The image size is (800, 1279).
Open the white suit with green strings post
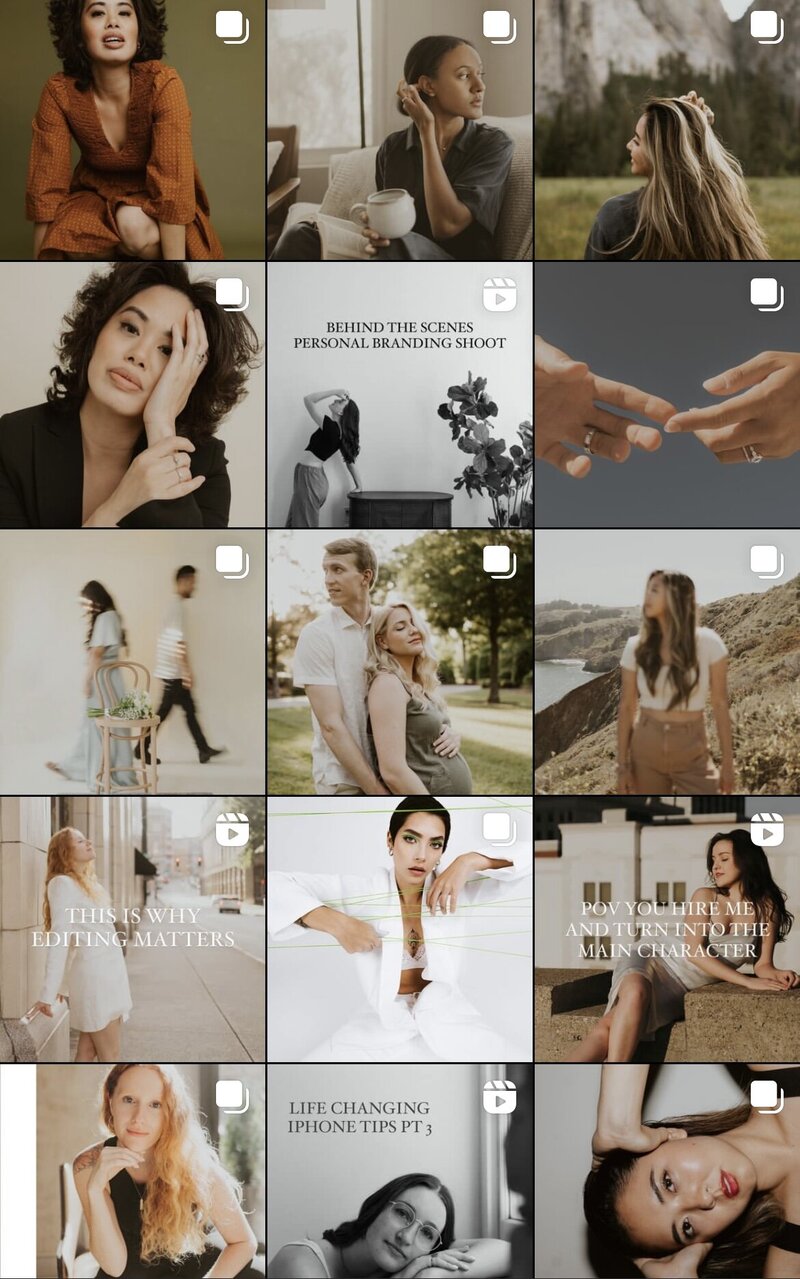click(399, 929)
